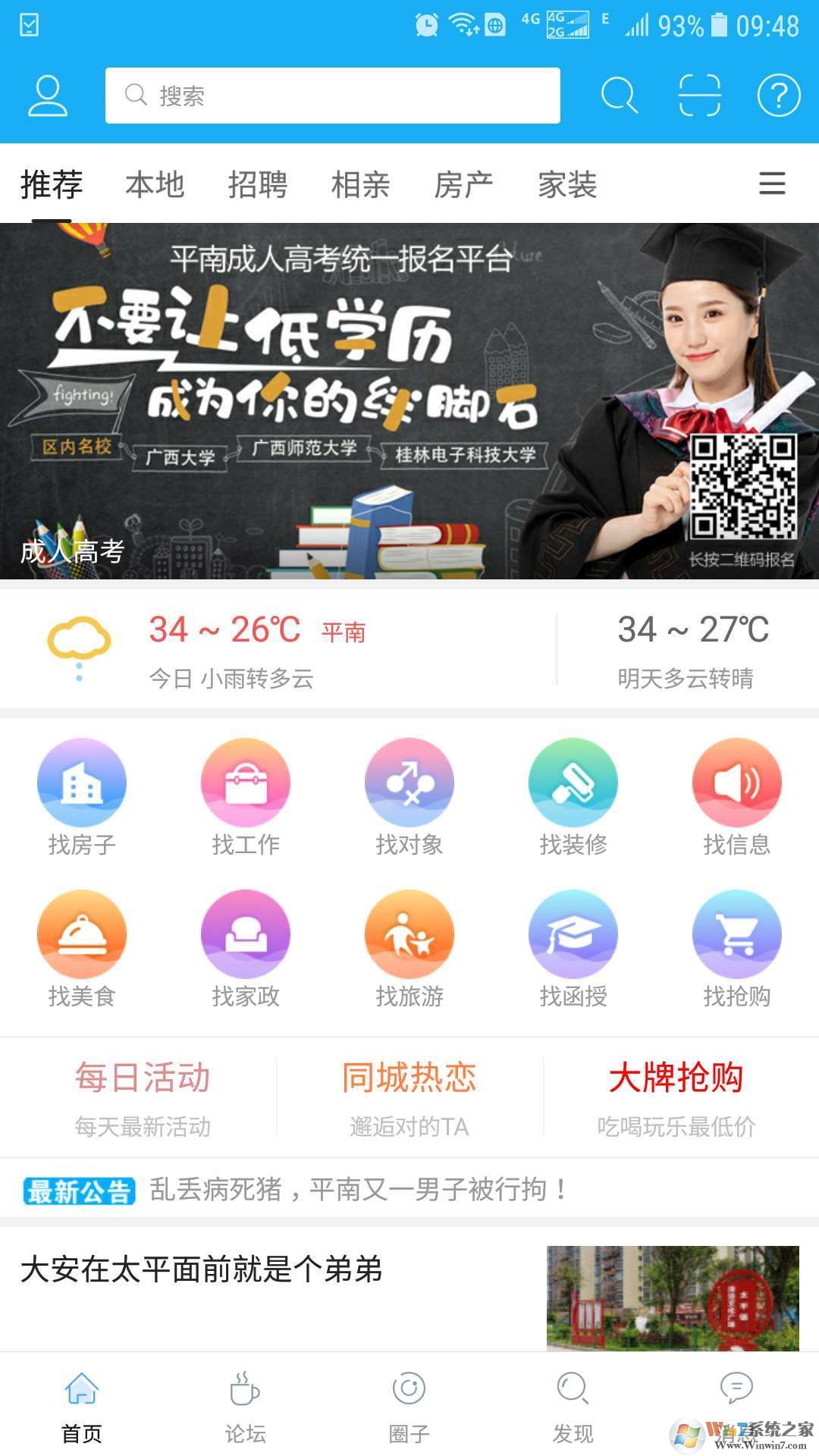Click the search magnifier icon
The image size is (819, 1456).
620,95
